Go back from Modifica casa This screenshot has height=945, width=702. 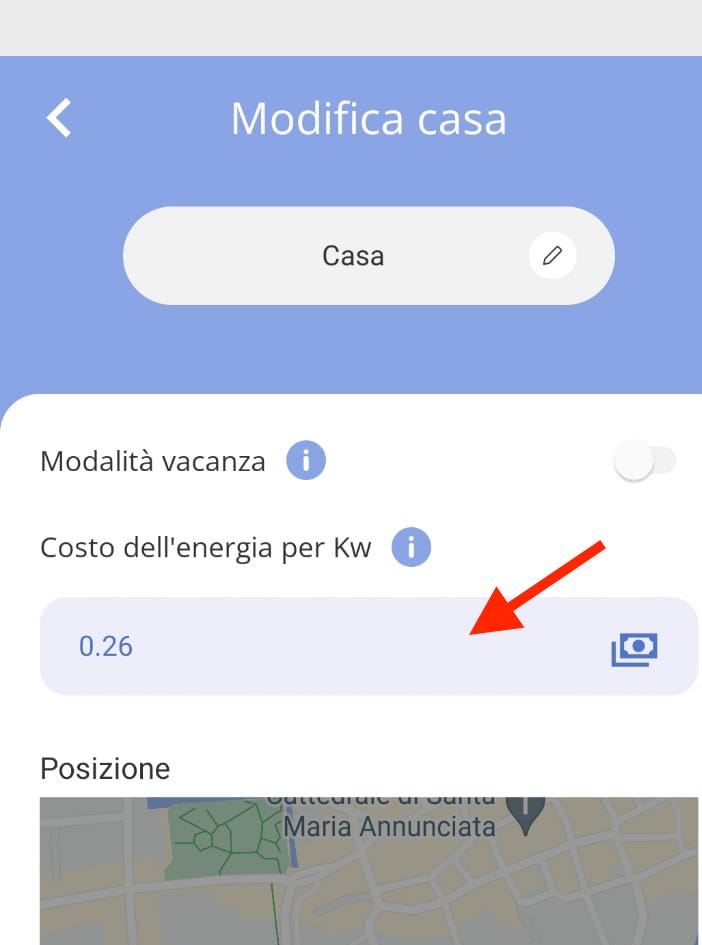point(59,118)
